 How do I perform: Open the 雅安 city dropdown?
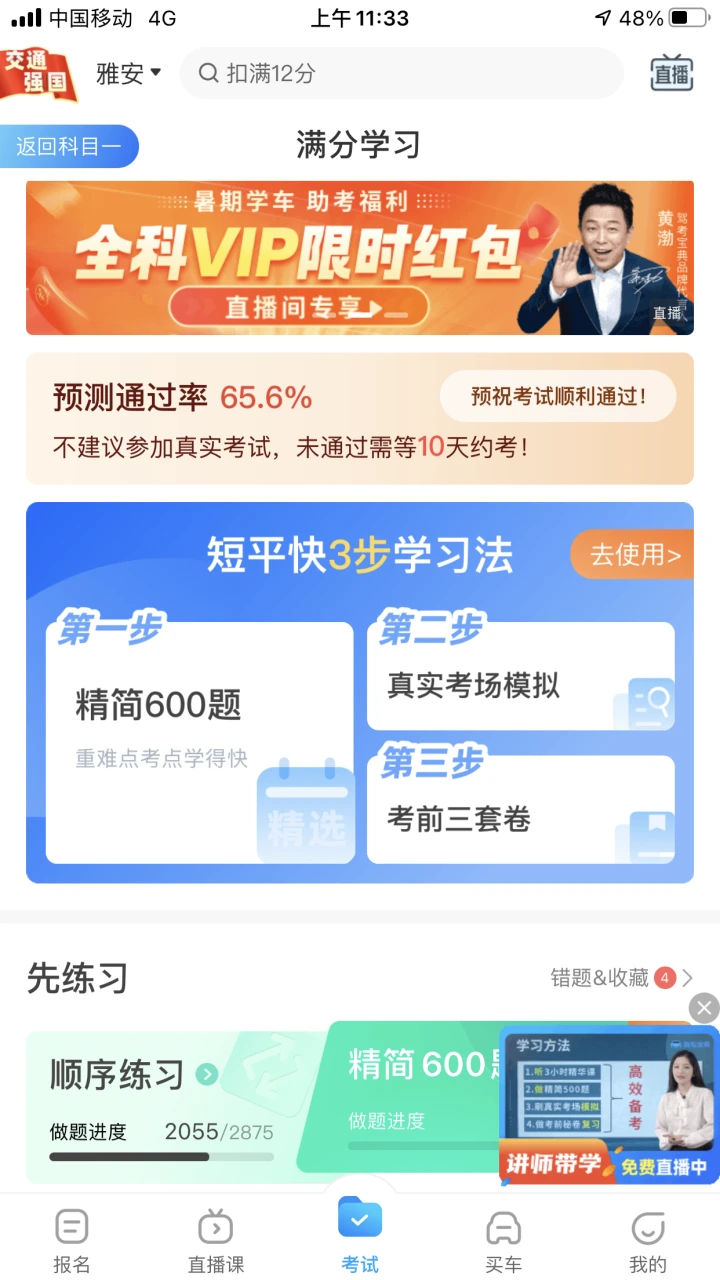pyautogui.click(x=128, y=73)
